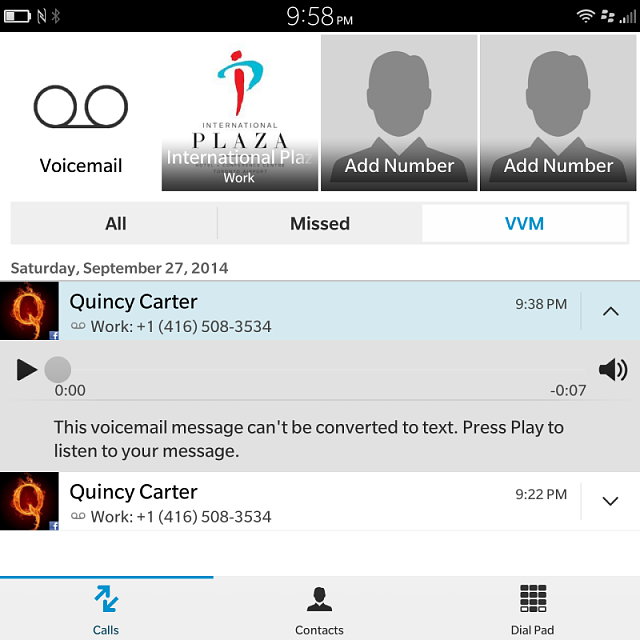Switch to the Missed calls tab
640x640 pixels.
[x=319, y=223]
